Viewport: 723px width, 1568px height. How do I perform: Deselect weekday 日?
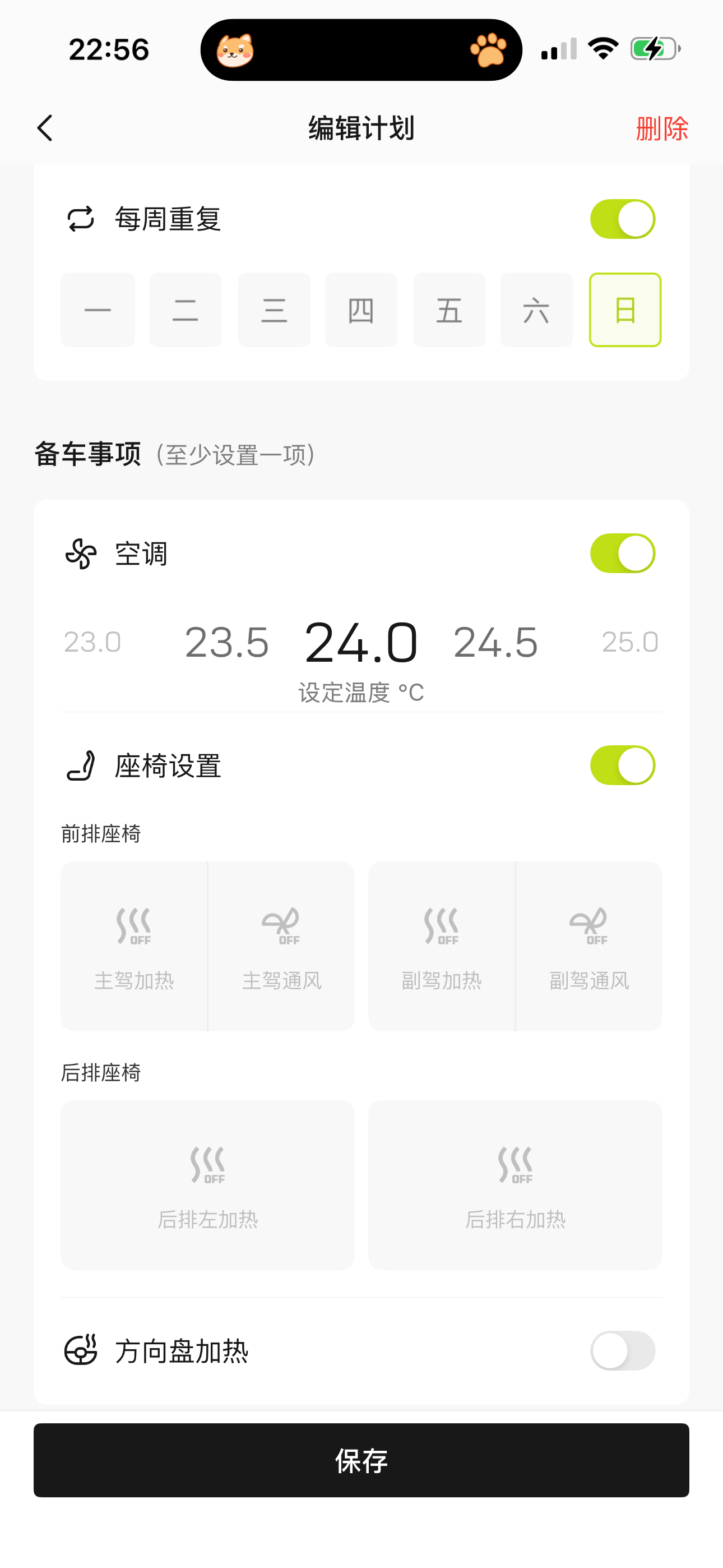[x=625, y=310]
